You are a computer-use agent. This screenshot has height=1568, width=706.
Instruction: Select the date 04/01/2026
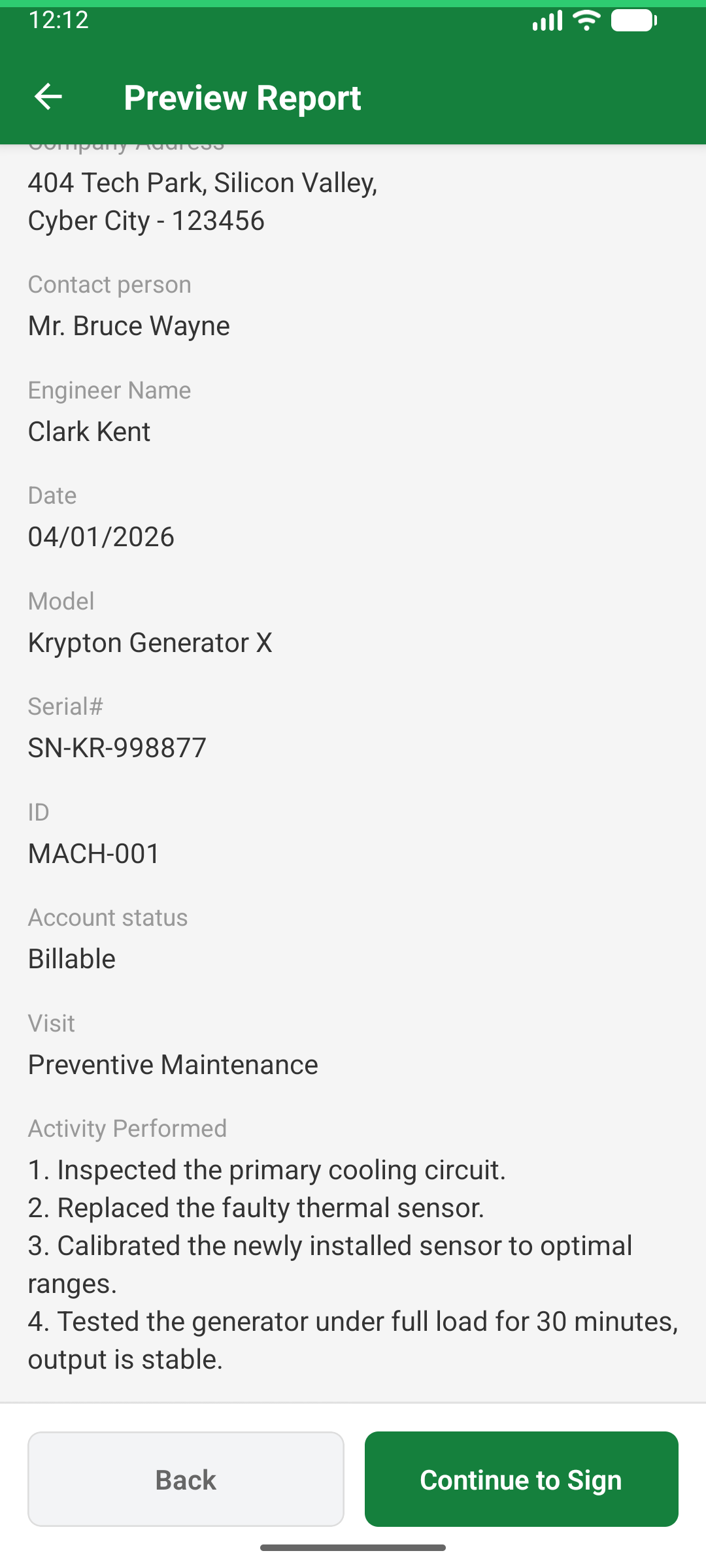pyautogui.click(x=101, y=536)
